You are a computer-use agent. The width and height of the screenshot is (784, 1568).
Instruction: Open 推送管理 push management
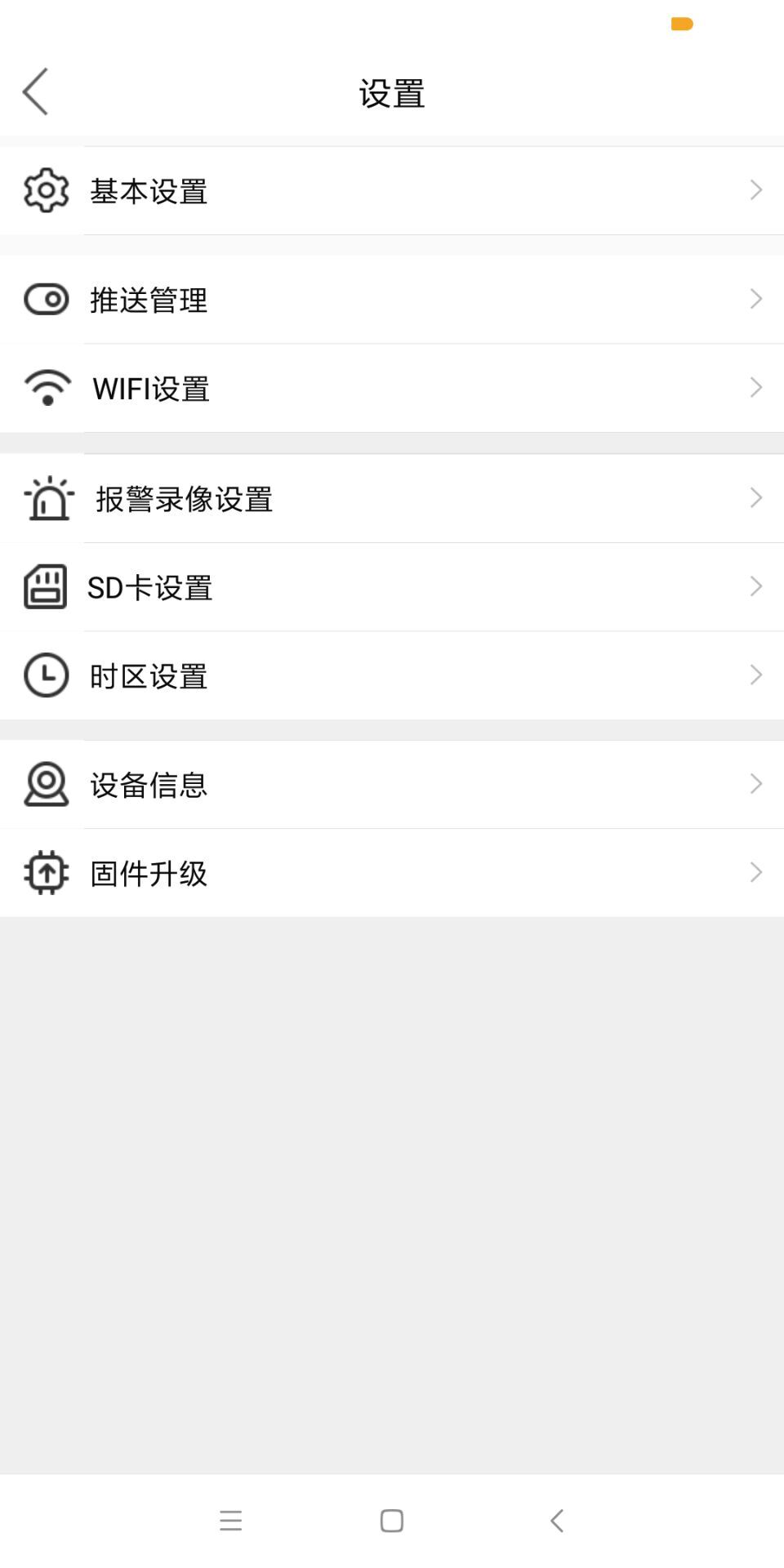(x=392, y=300)
